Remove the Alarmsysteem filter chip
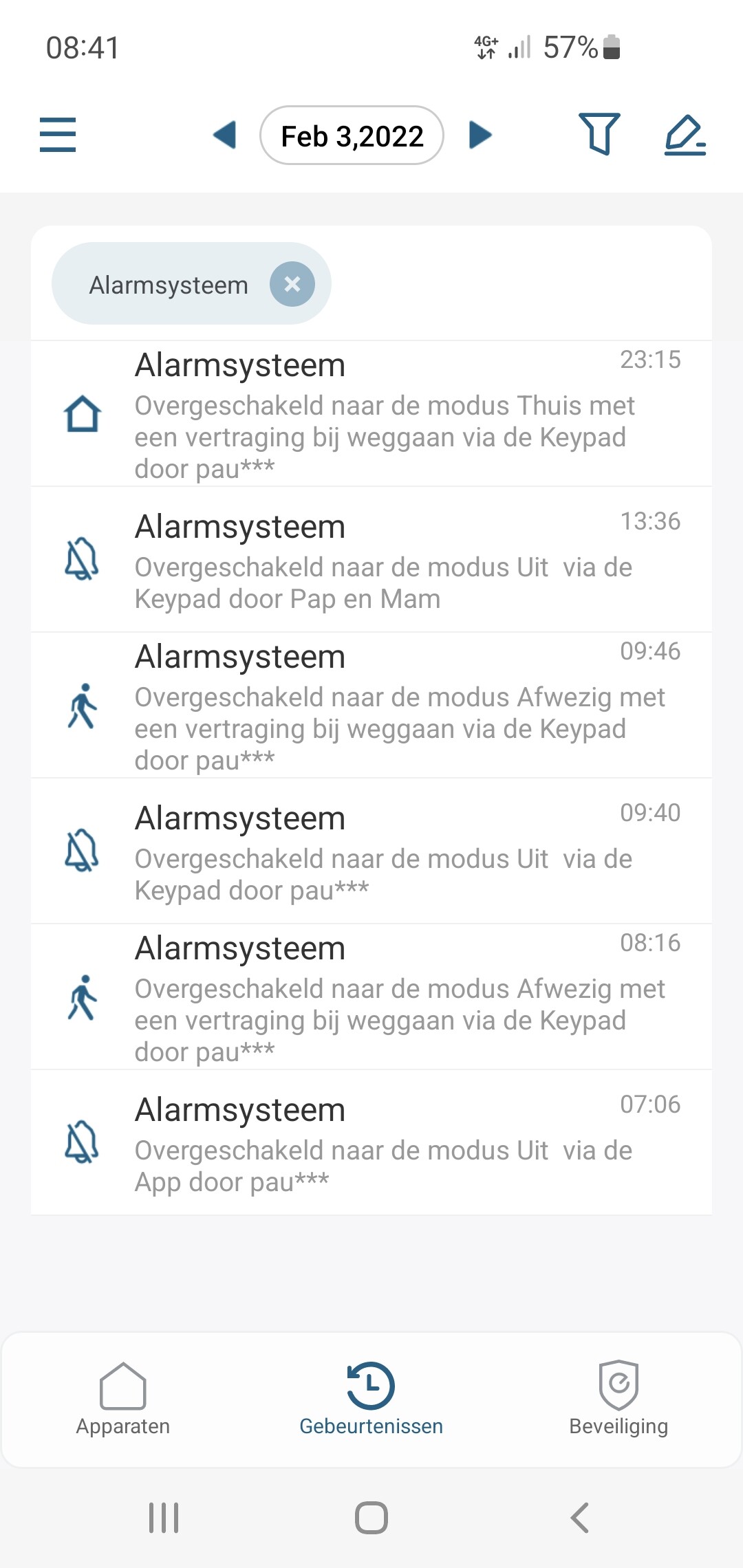Image resolution: width=743 pixels, height=1568 pixels. (x=292, y=284)
